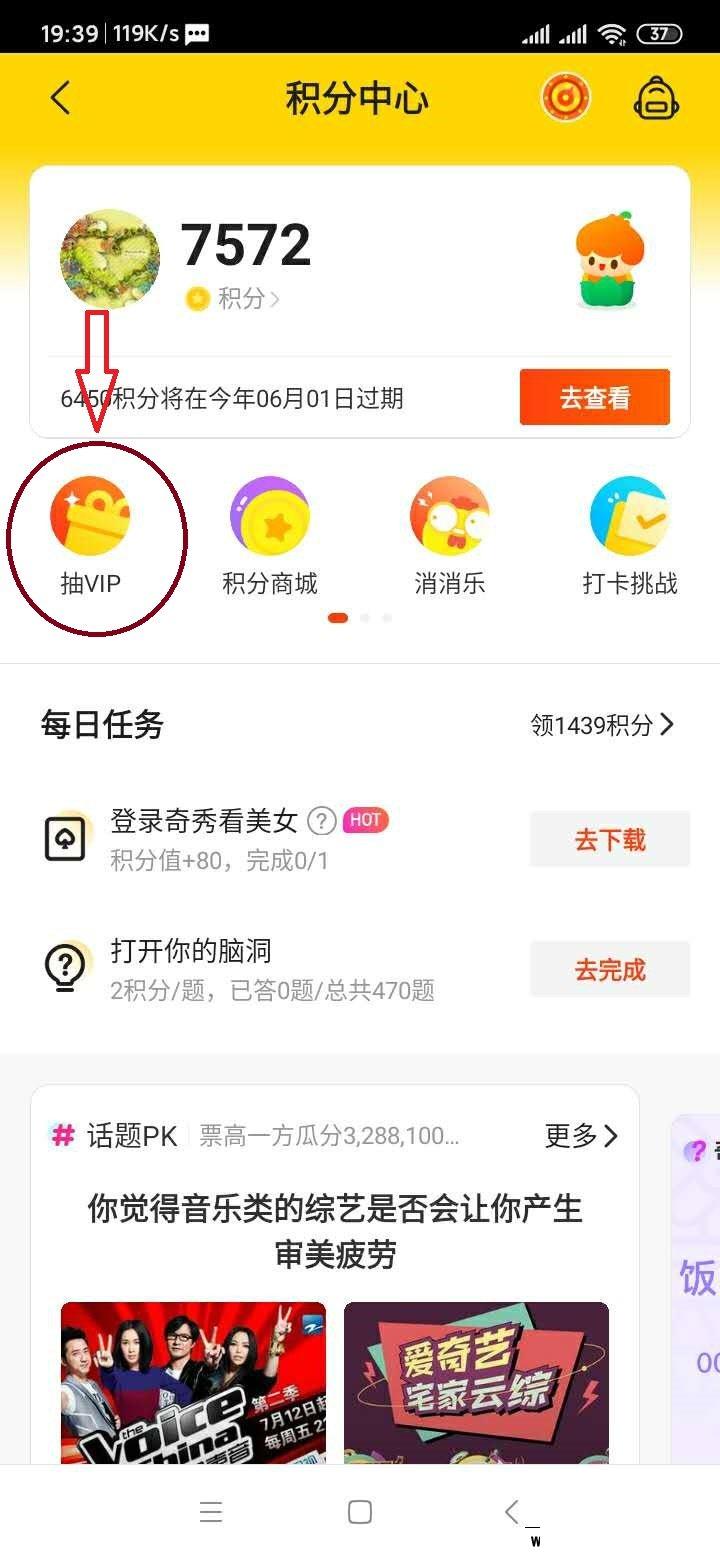This screenshot has width=720, height=1560.
Task: Tap 去下载 for 登录奇秀看美女
Action: pyautogui.click(x=609, y=839)
